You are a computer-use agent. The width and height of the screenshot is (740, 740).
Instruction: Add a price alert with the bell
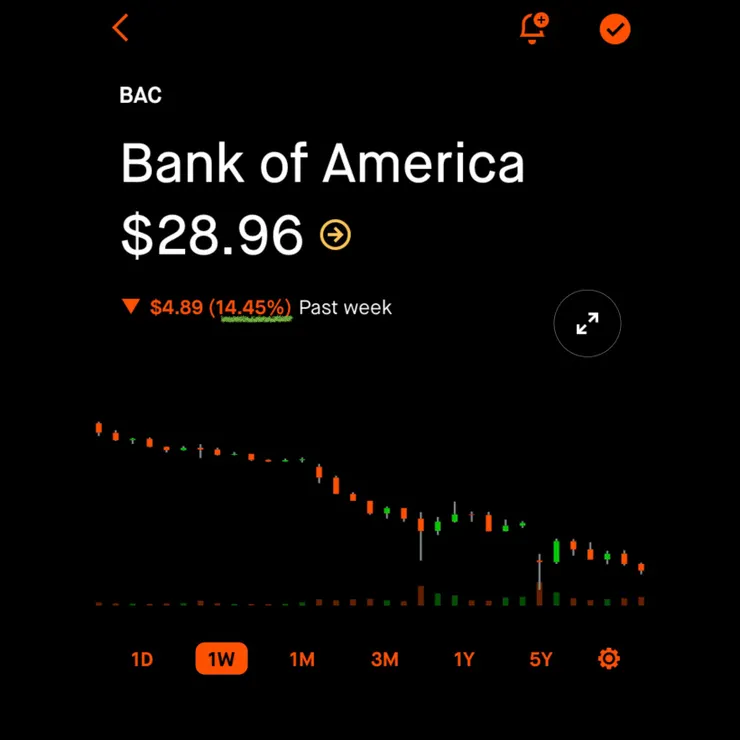[534, 28]
